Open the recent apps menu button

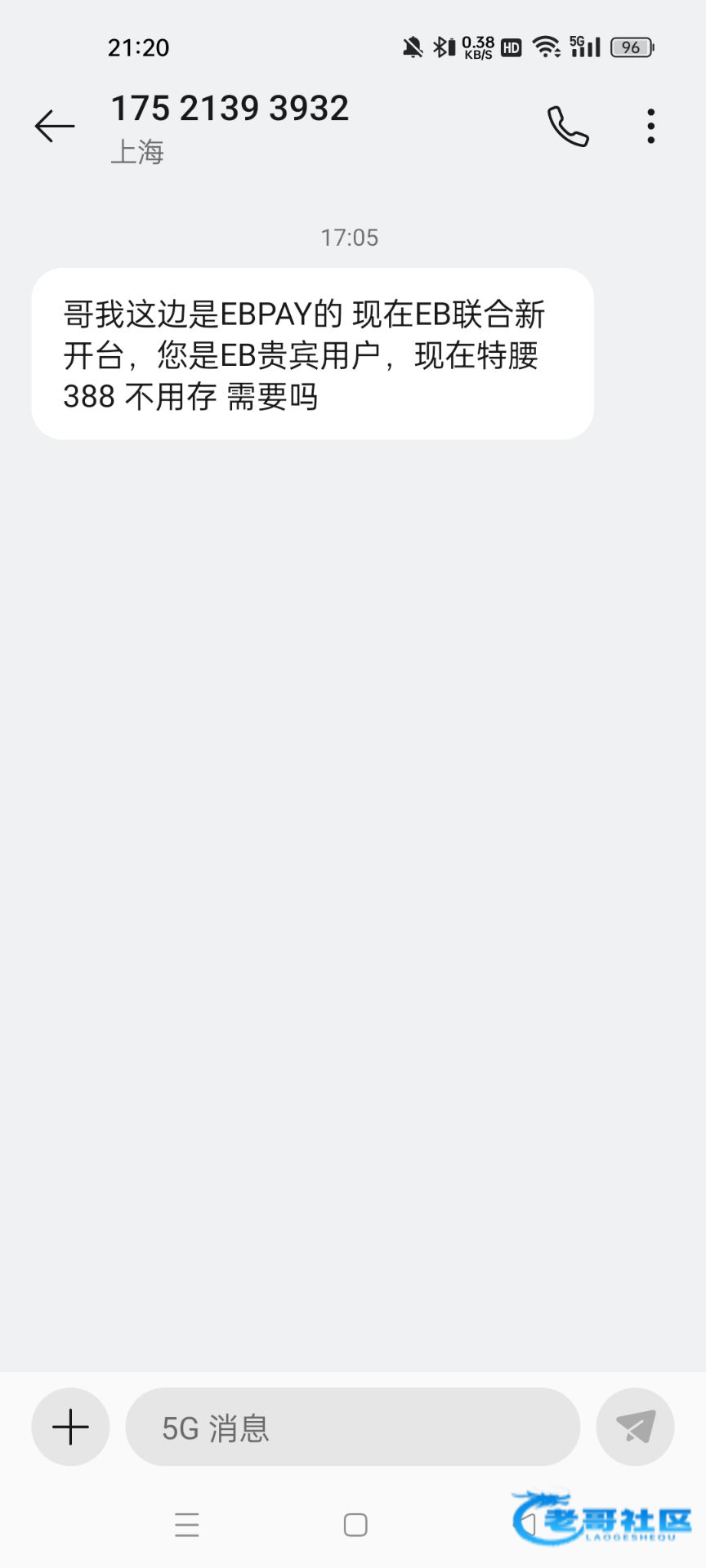click(187, 1525)
